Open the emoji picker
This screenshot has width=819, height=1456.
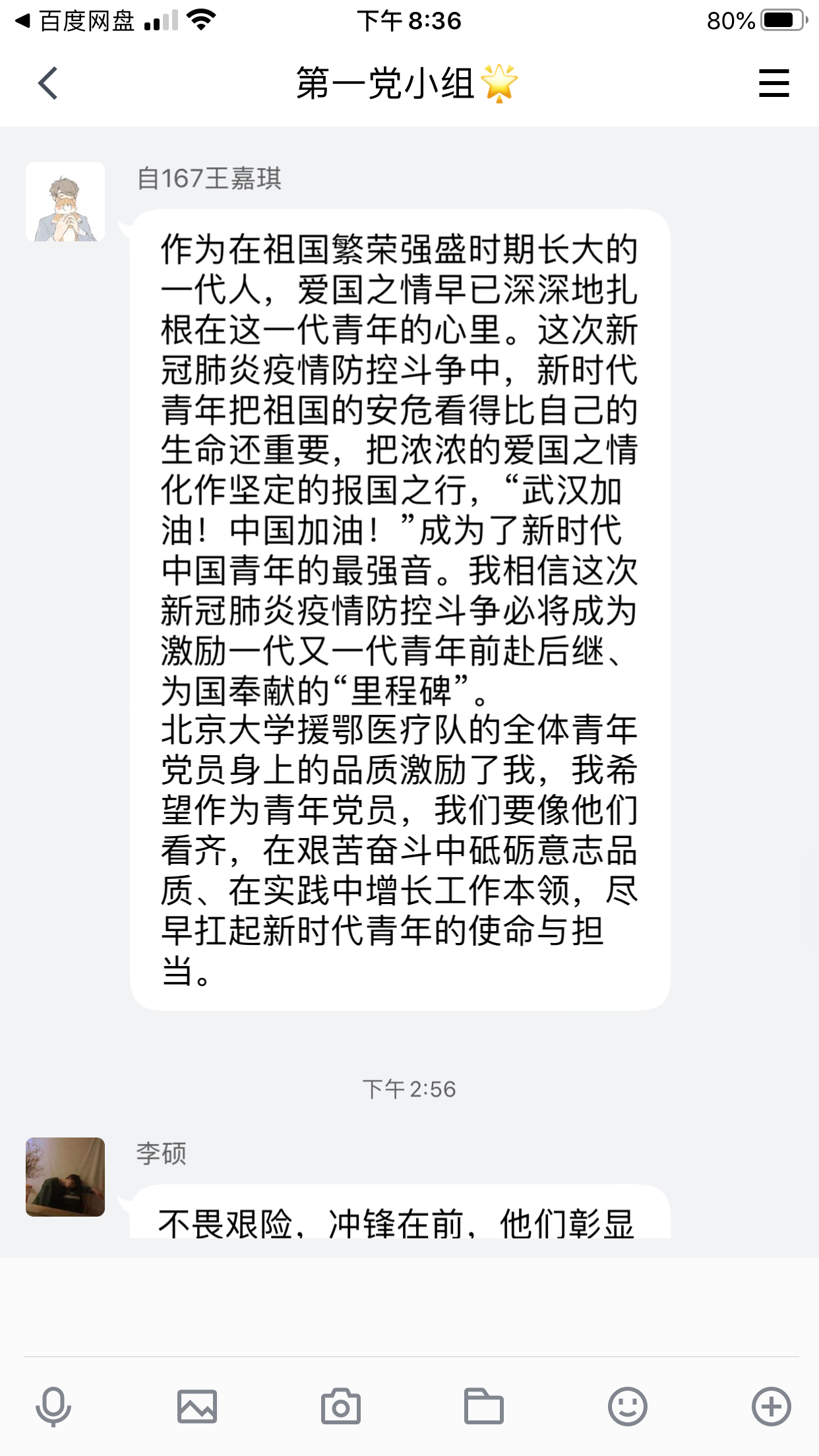[627, 1407]
